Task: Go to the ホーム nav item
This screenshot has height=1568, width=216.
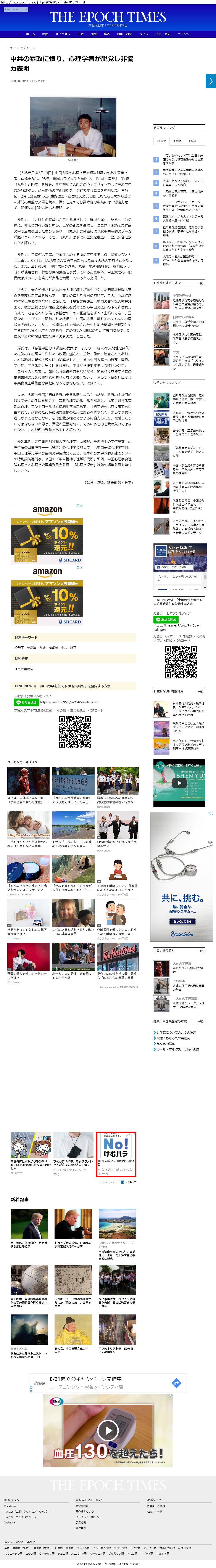Action: click(x=31, y=34)
